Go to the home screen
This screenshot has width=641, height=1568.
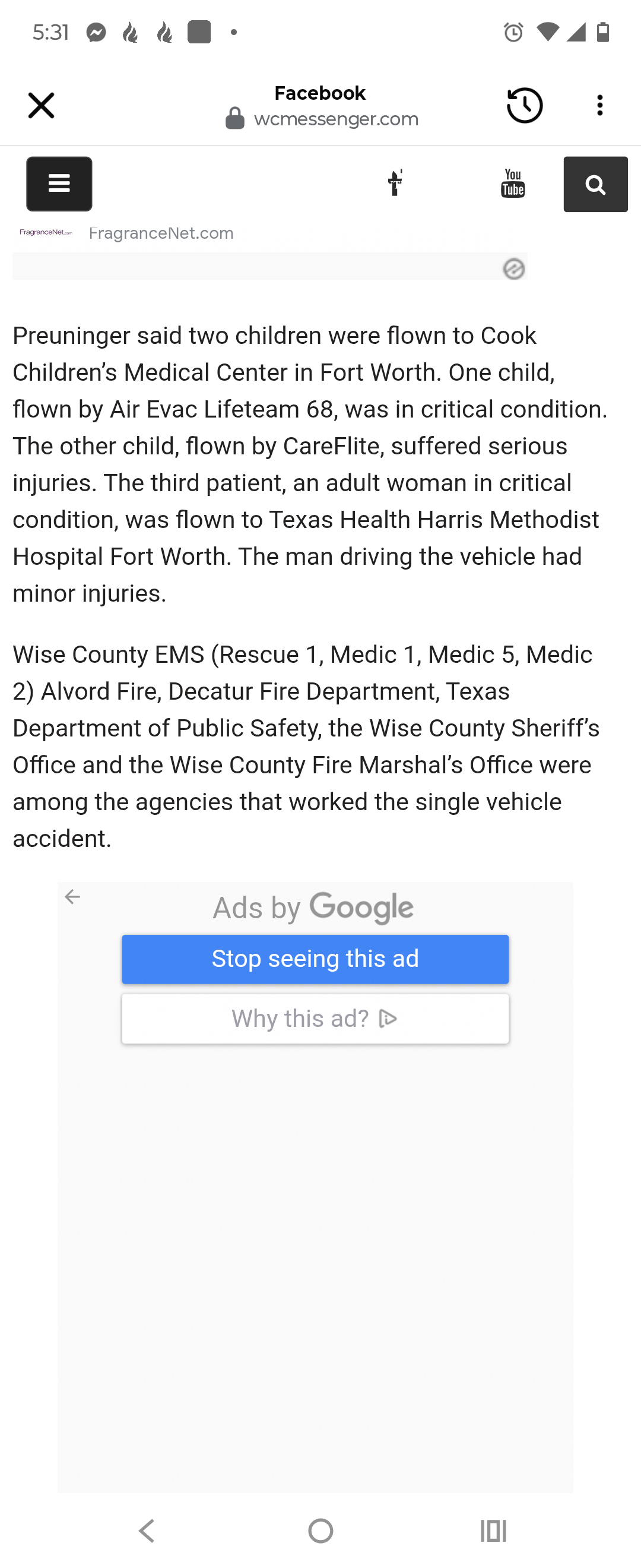(x=320, y=1530)
